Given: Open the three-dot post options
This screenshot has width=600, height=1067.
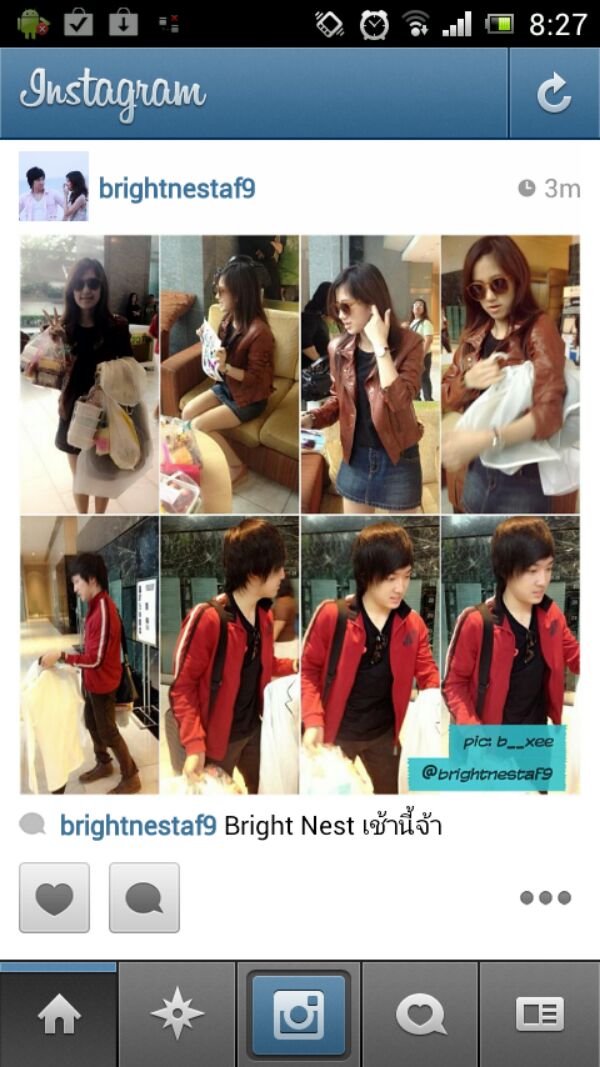Looking at the screenshot, I should 545,898.
